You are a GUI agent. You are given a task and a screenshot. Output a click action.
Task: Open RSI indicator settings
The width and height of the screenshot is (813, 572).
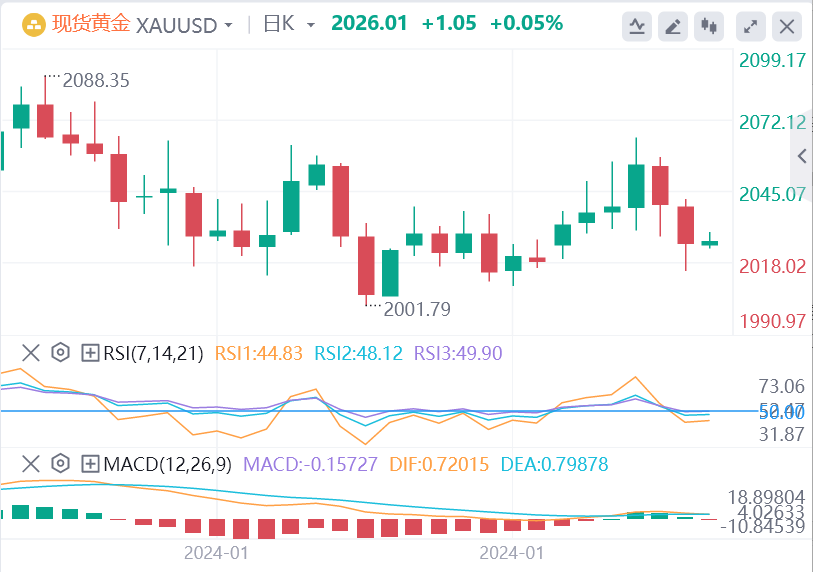point(60,353)
